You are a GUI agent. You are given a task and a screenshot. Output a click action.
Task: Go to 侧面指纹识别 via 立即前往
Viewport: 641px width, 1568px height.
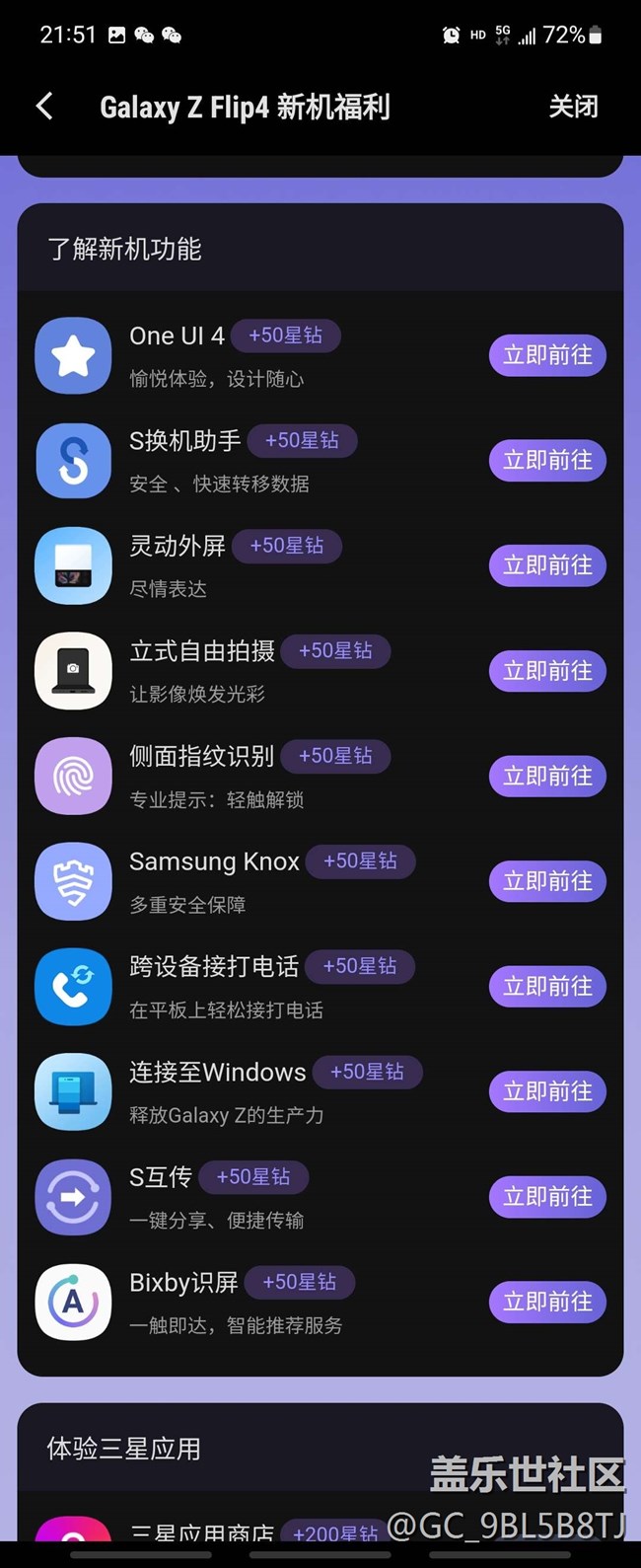pyautogui.click(x=547, y=777)
